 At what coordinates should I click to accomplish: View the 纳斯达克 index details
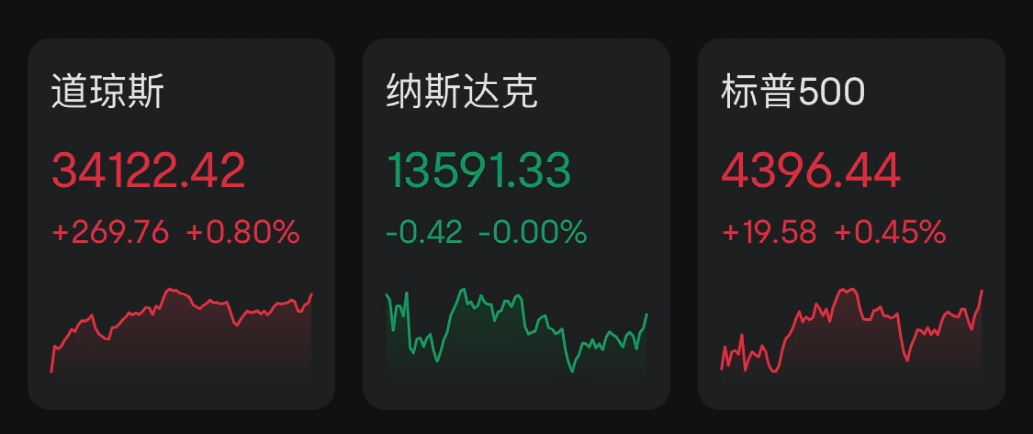[516, 224]
